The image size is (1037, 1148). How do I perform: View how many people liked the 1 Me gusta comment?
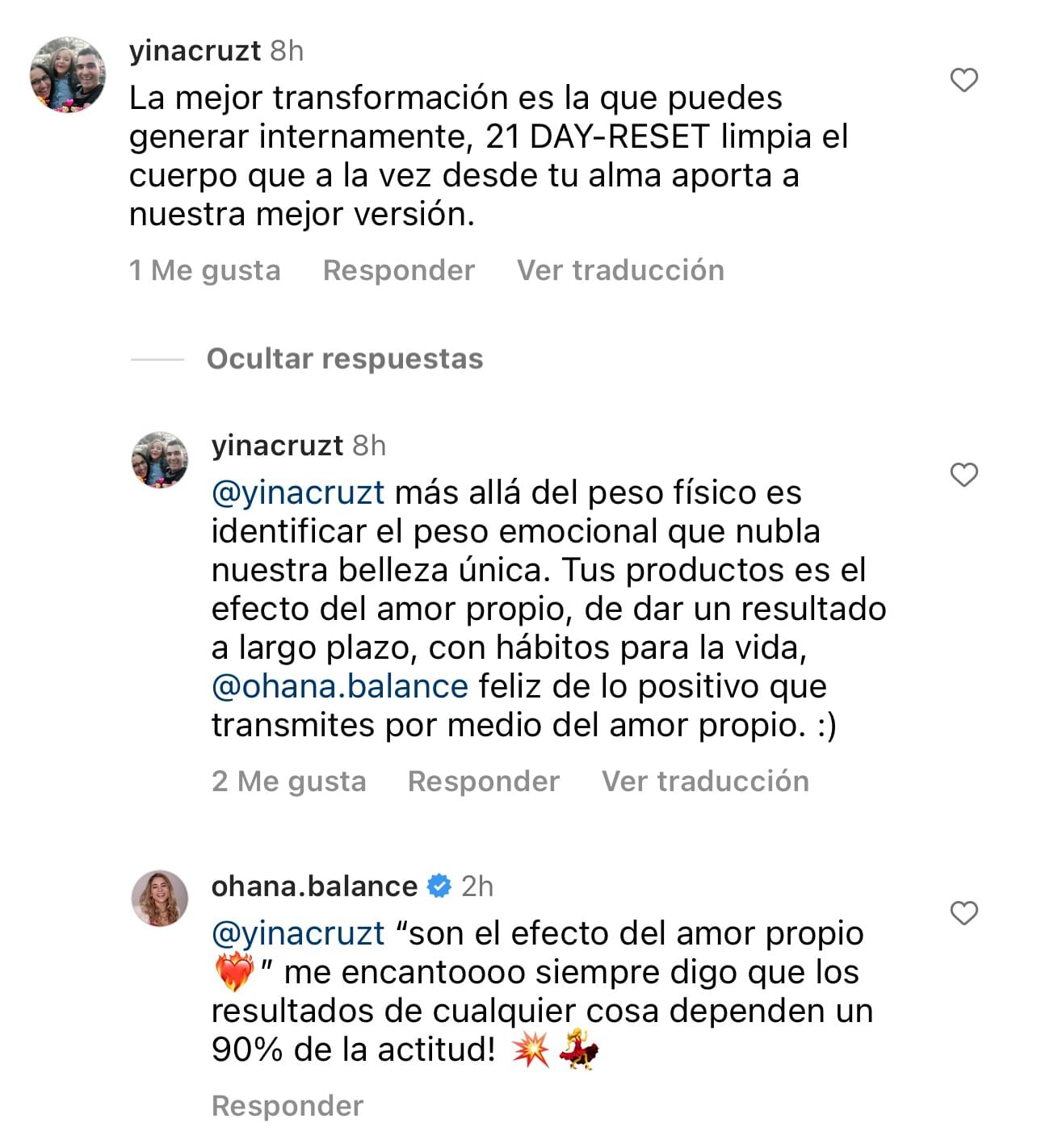[x=204, y=270]
